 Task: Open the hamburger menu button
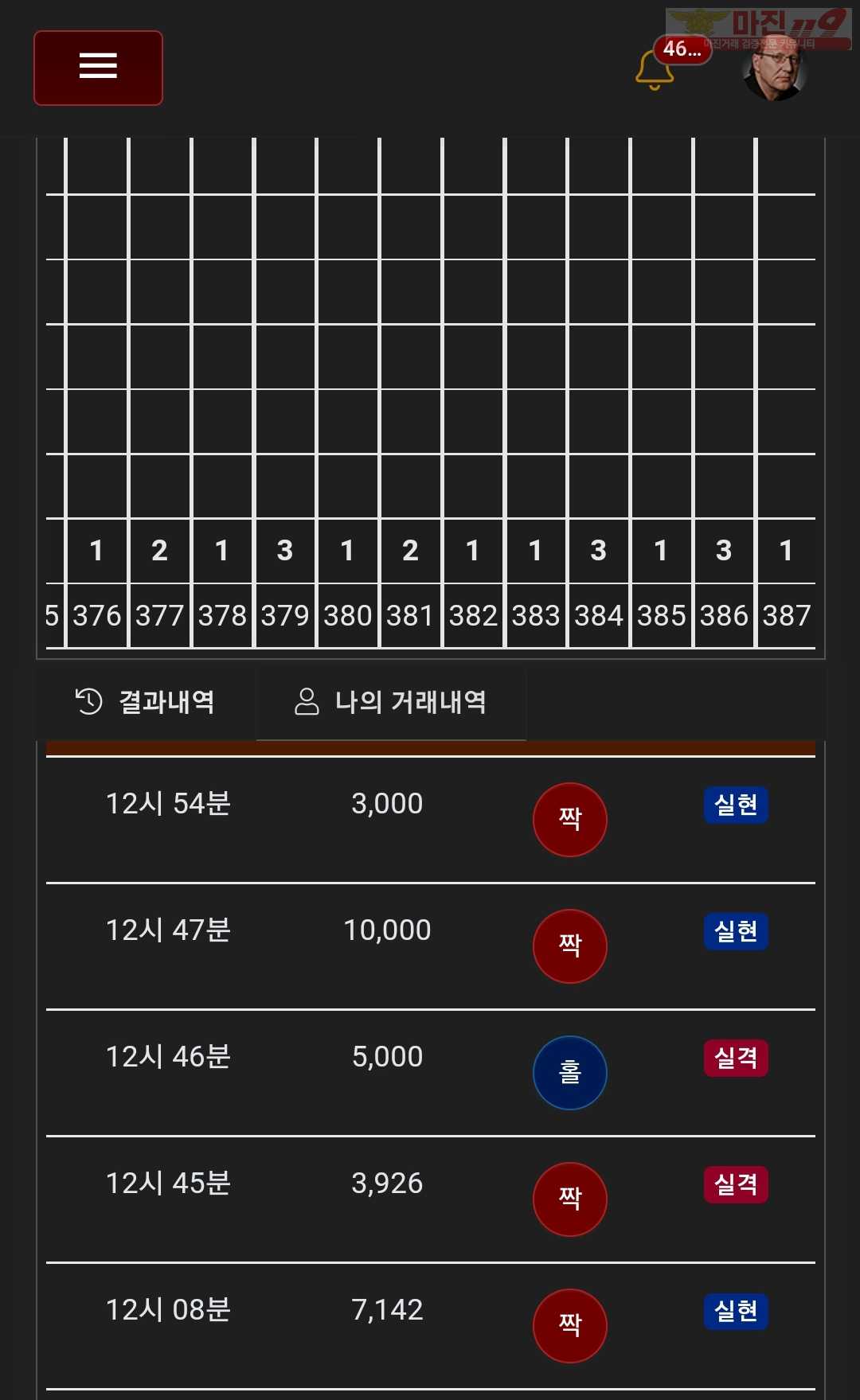coord(98,68)
